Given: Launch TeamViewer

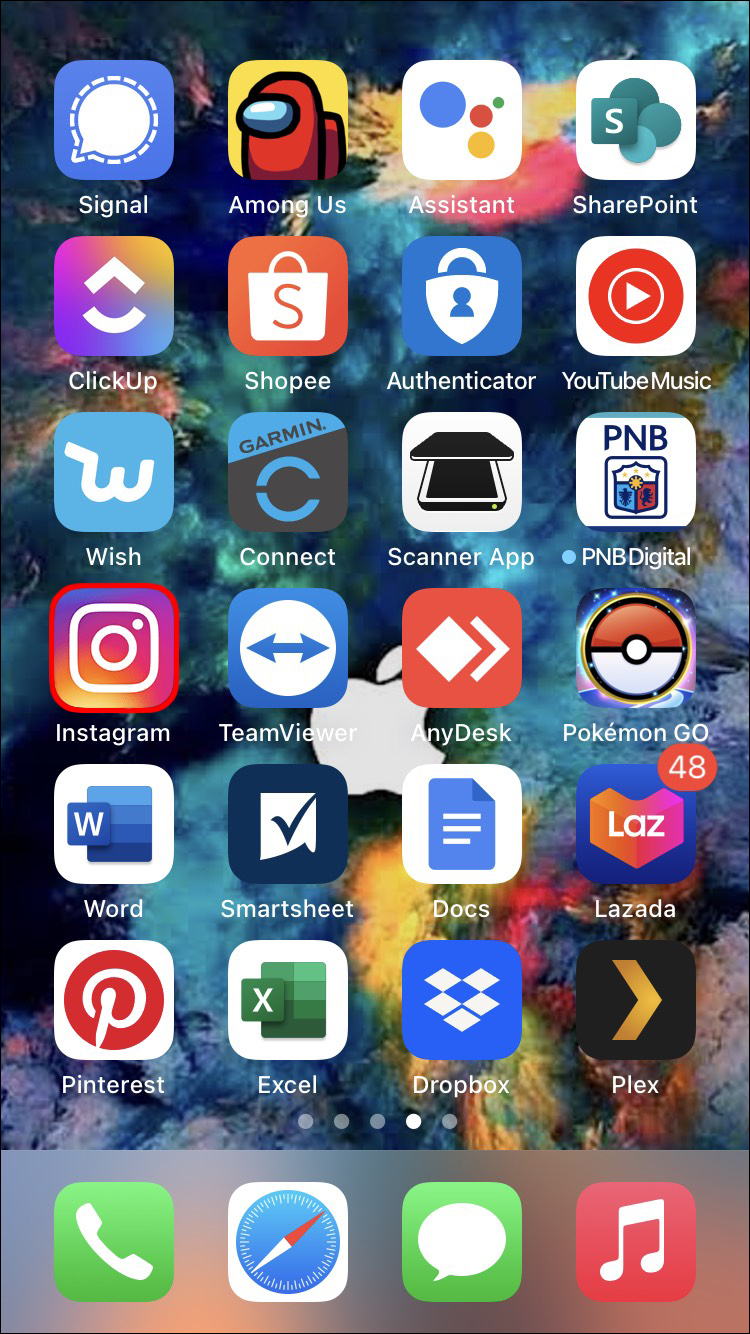Looking at the screenshot, I should click(288, 648).
